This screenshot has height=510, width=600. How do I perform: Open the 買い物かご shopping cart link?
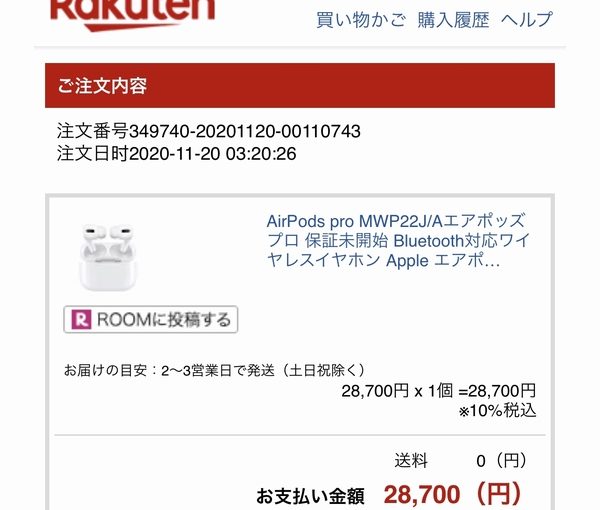coord(361,20)
